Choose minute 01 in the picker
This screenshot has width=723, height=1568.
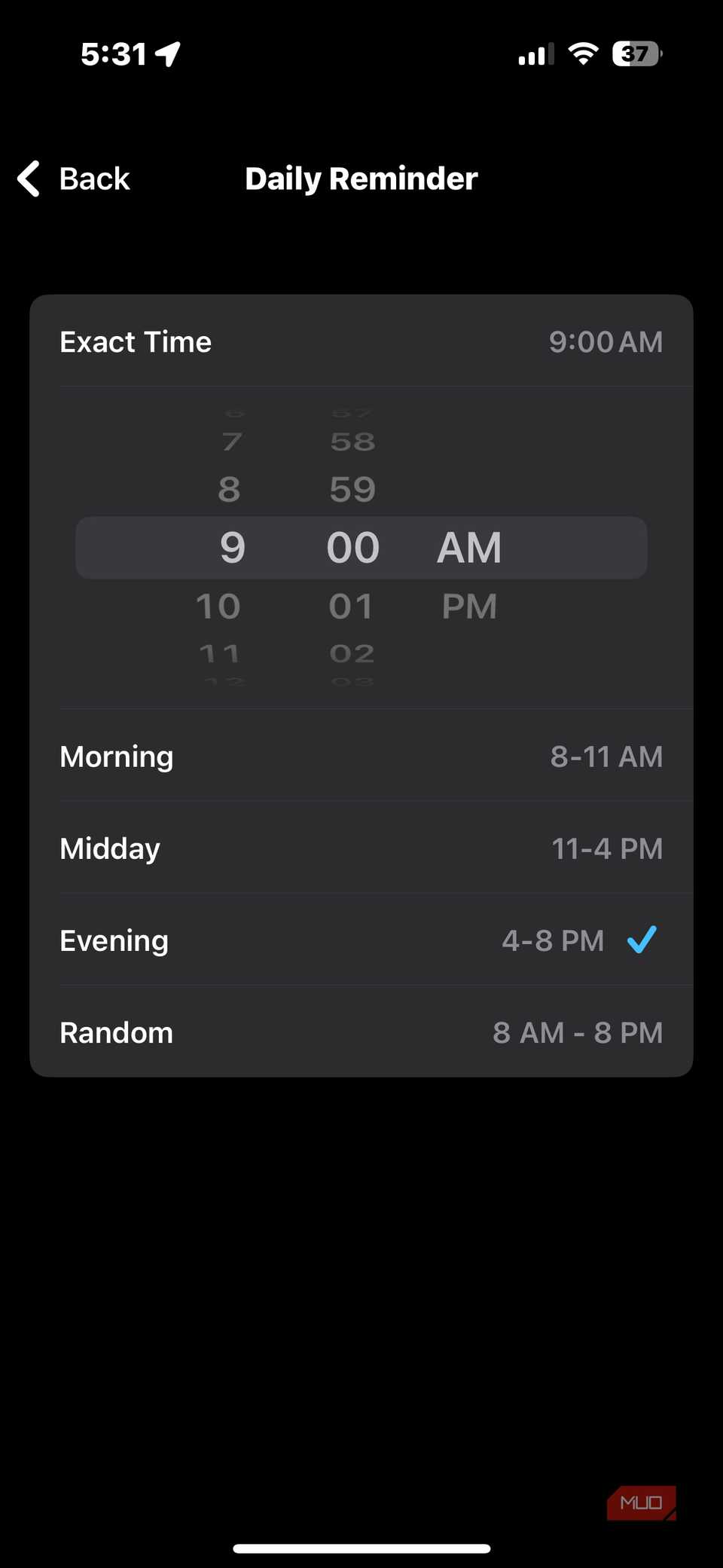pyautogui.click(x=351, y=607)
